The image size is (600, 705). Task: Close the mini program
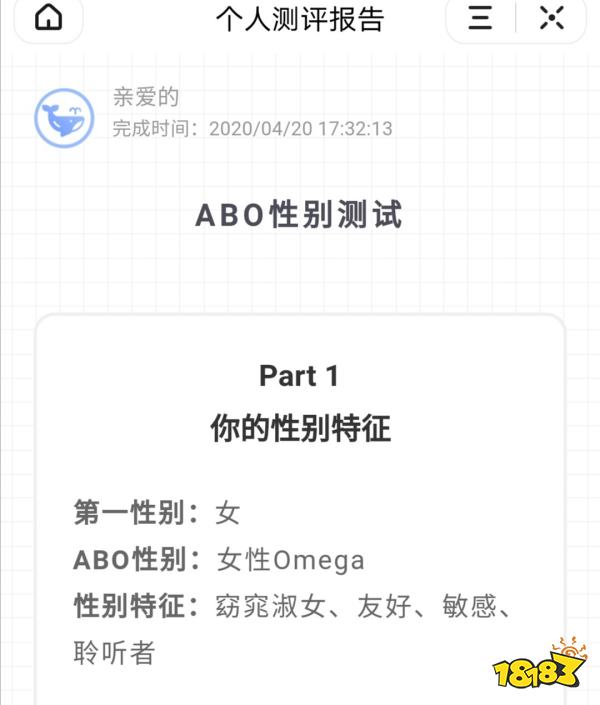[552, 18]
